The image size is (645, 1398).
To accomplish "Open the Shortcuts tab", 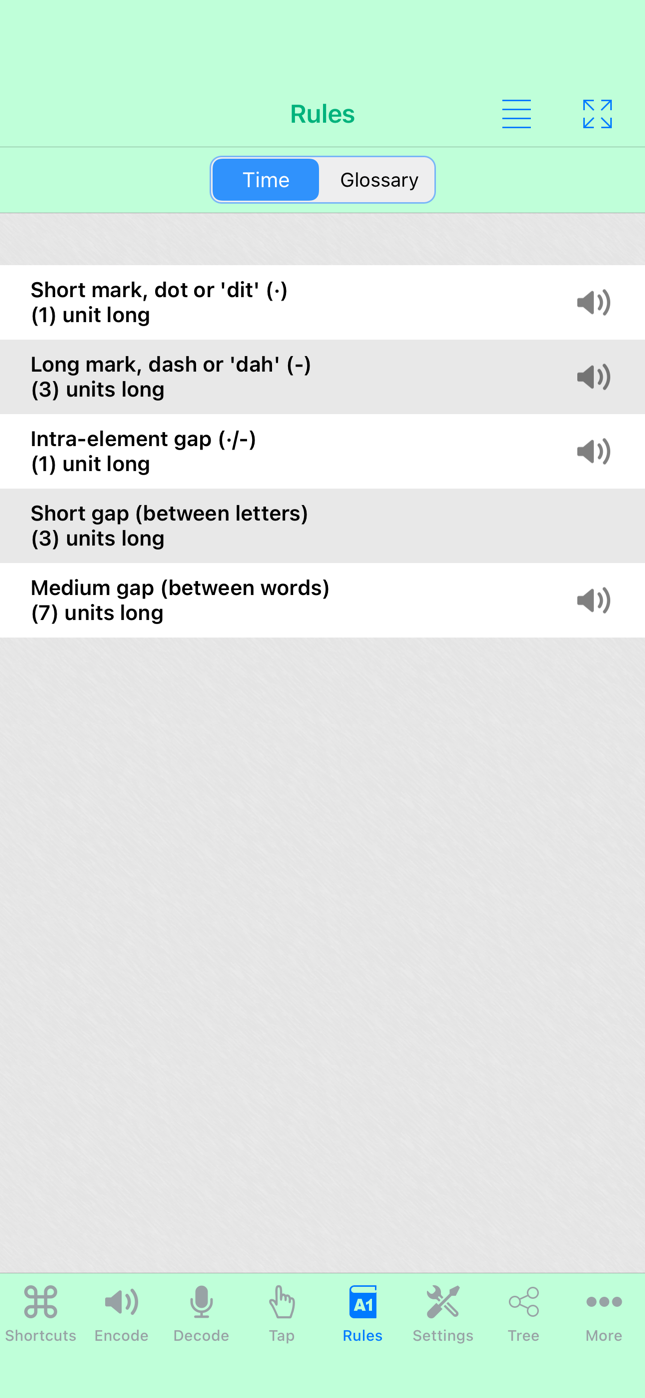I will 41,1314.
